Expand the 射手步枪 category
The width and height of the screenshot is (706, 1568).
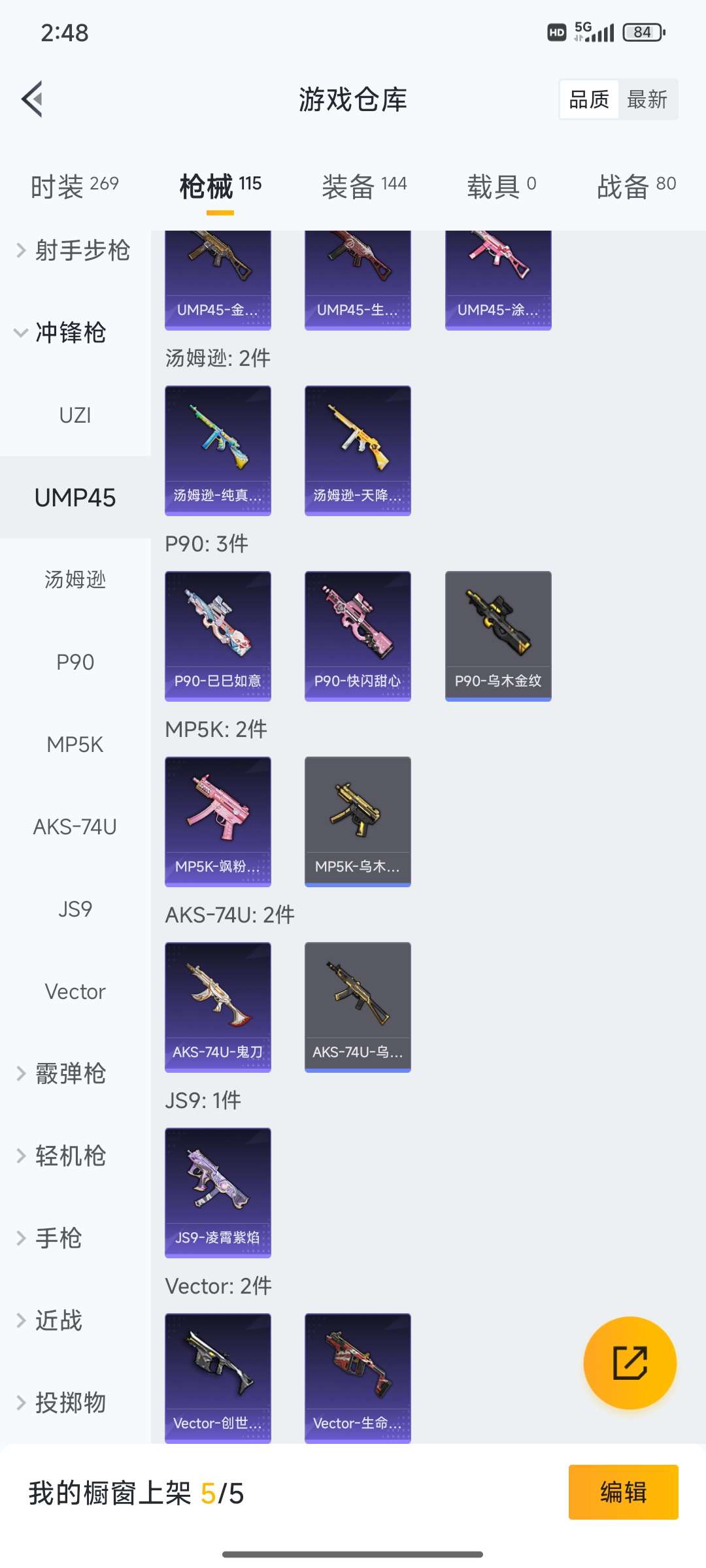[73, 250]
